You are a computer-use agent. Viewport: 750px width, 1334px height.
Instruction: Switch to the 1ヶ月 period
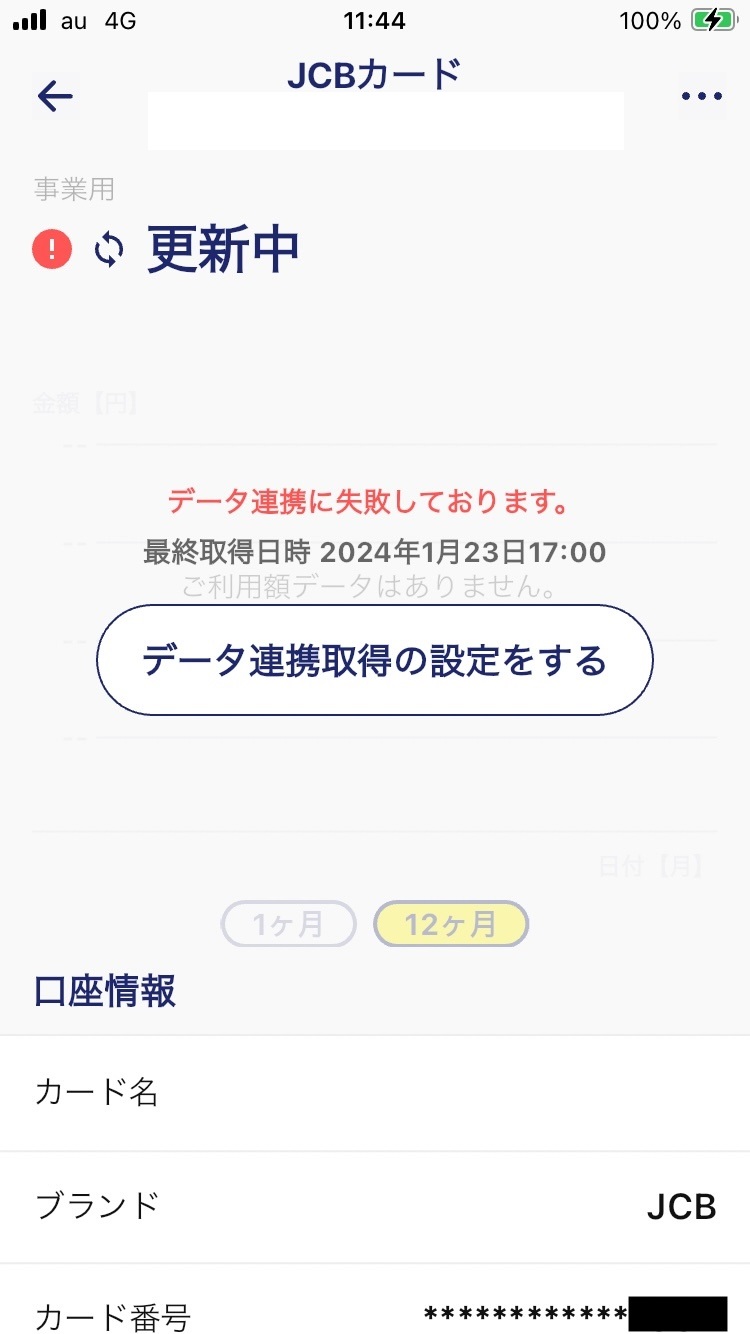pyautogui.click(x=288, y=924)
